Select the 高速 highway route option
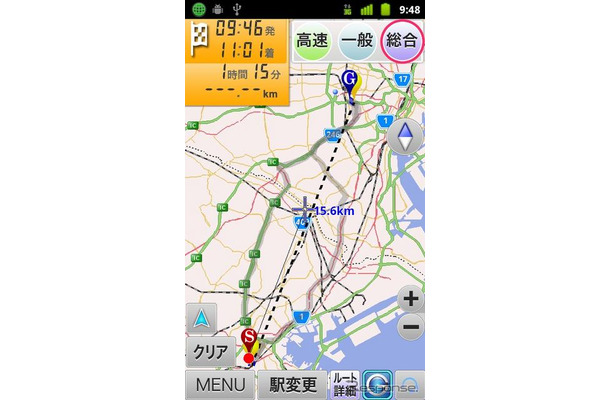610x400 pixels. click(313, 42)
